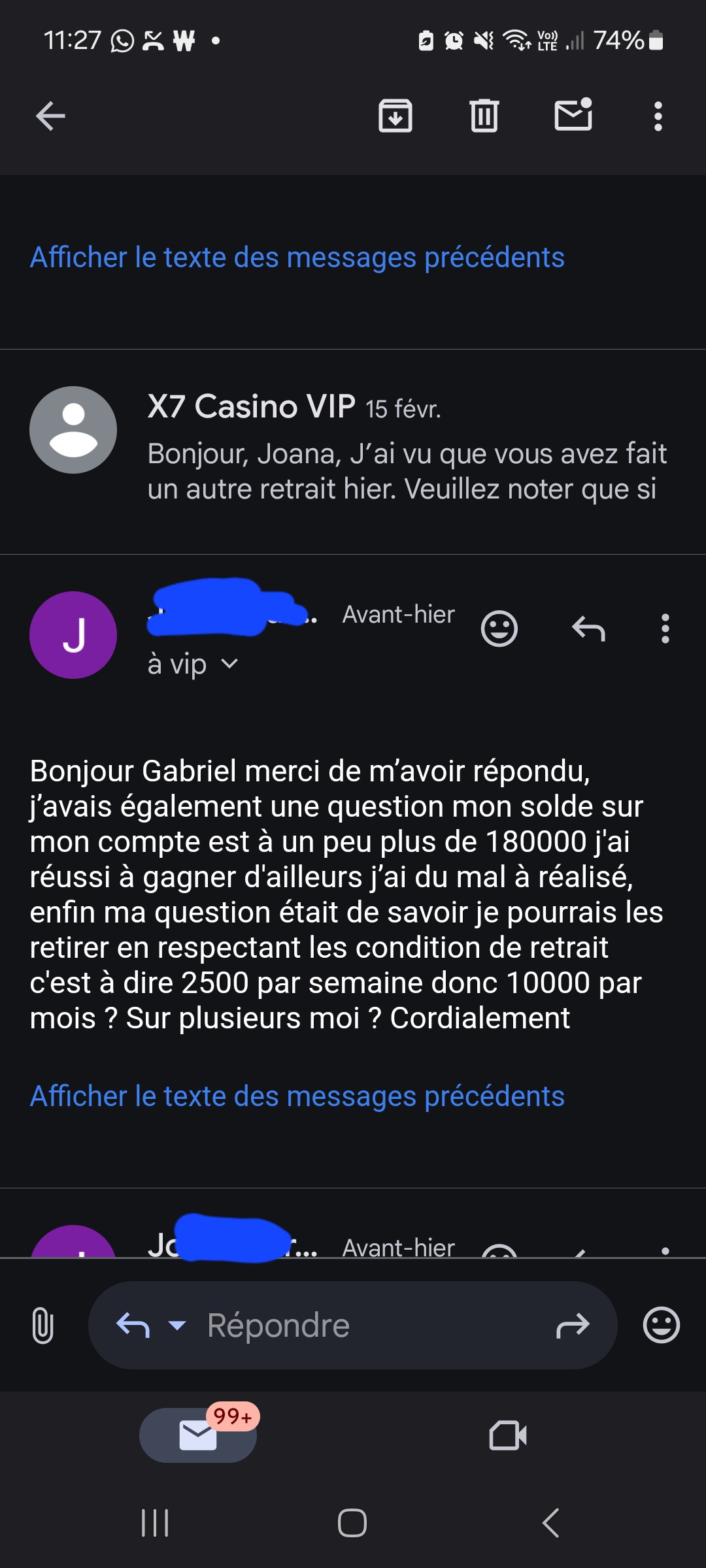This screenshot has height=1568, width=706.
Task: Attach a file with the paperclip
Action: tap(42, 1325)
